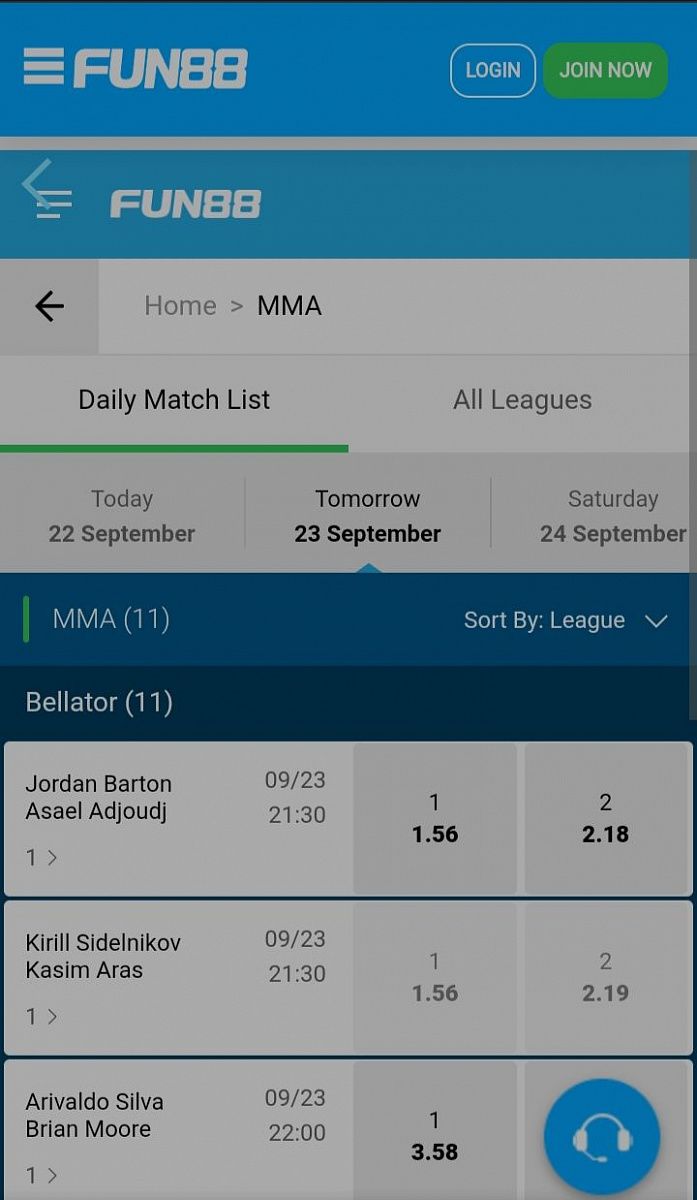Select Saturday 24 September
697x1200 pixels.
pyautogui.click(x=612, y=516)
